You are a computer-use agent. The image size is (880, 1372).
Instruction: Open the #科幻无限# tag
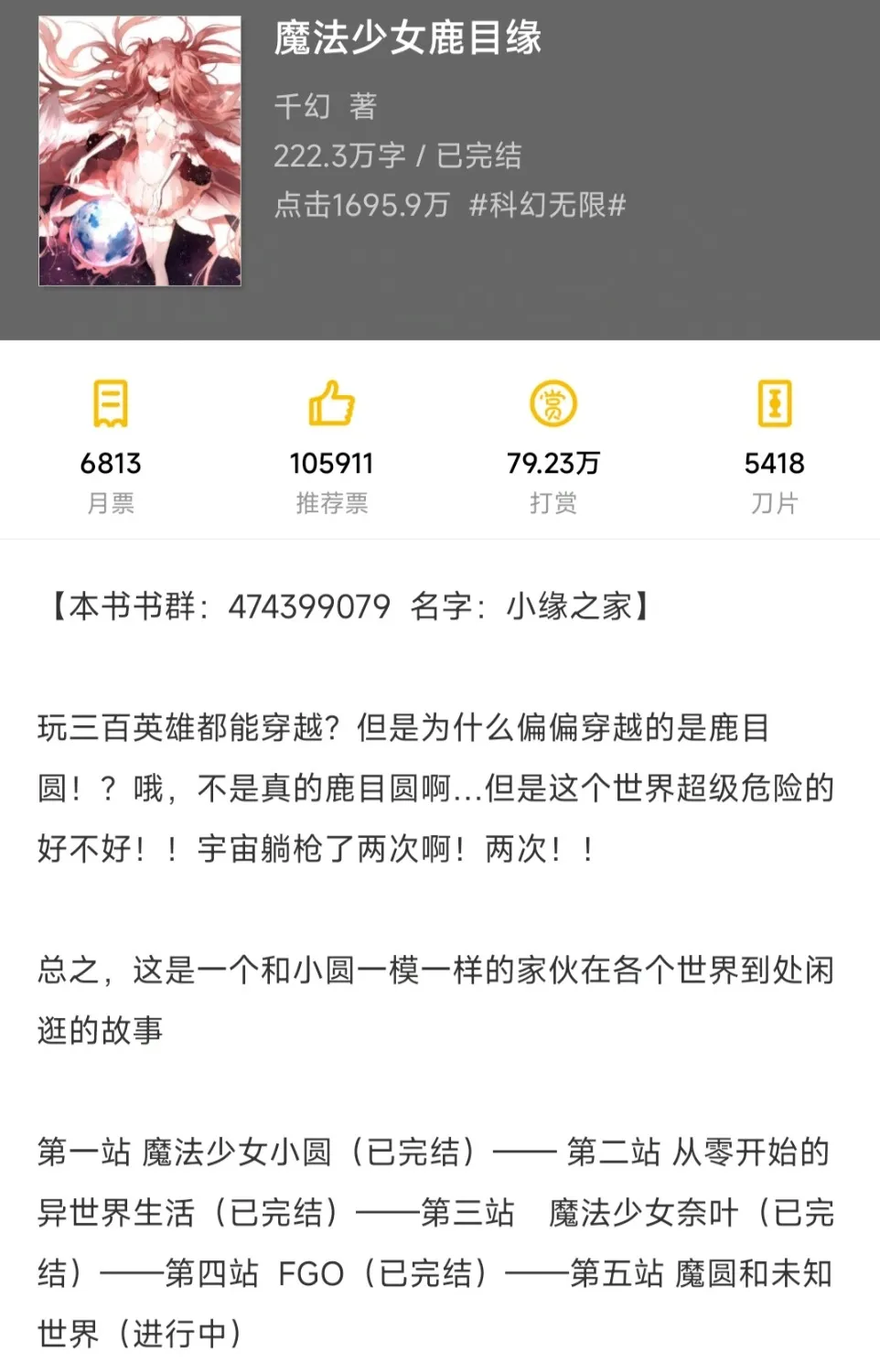[x=547, y=205]
